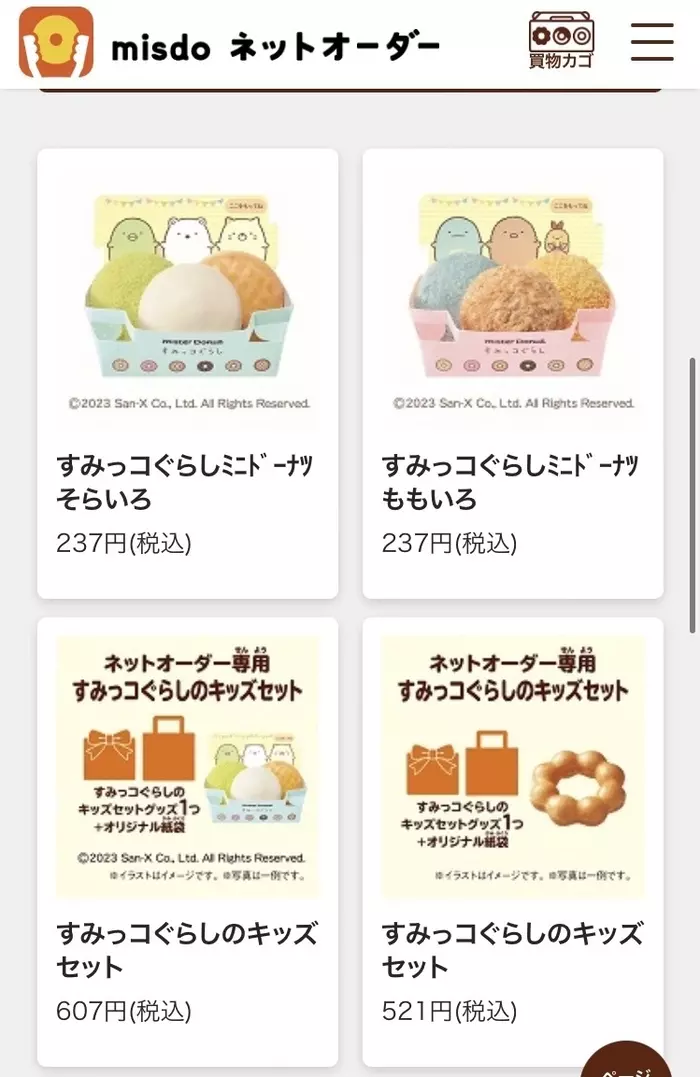The height and width of the screenshot is (1077, 700).
Task: Open the hamburger menu
Action: (652, 41)
